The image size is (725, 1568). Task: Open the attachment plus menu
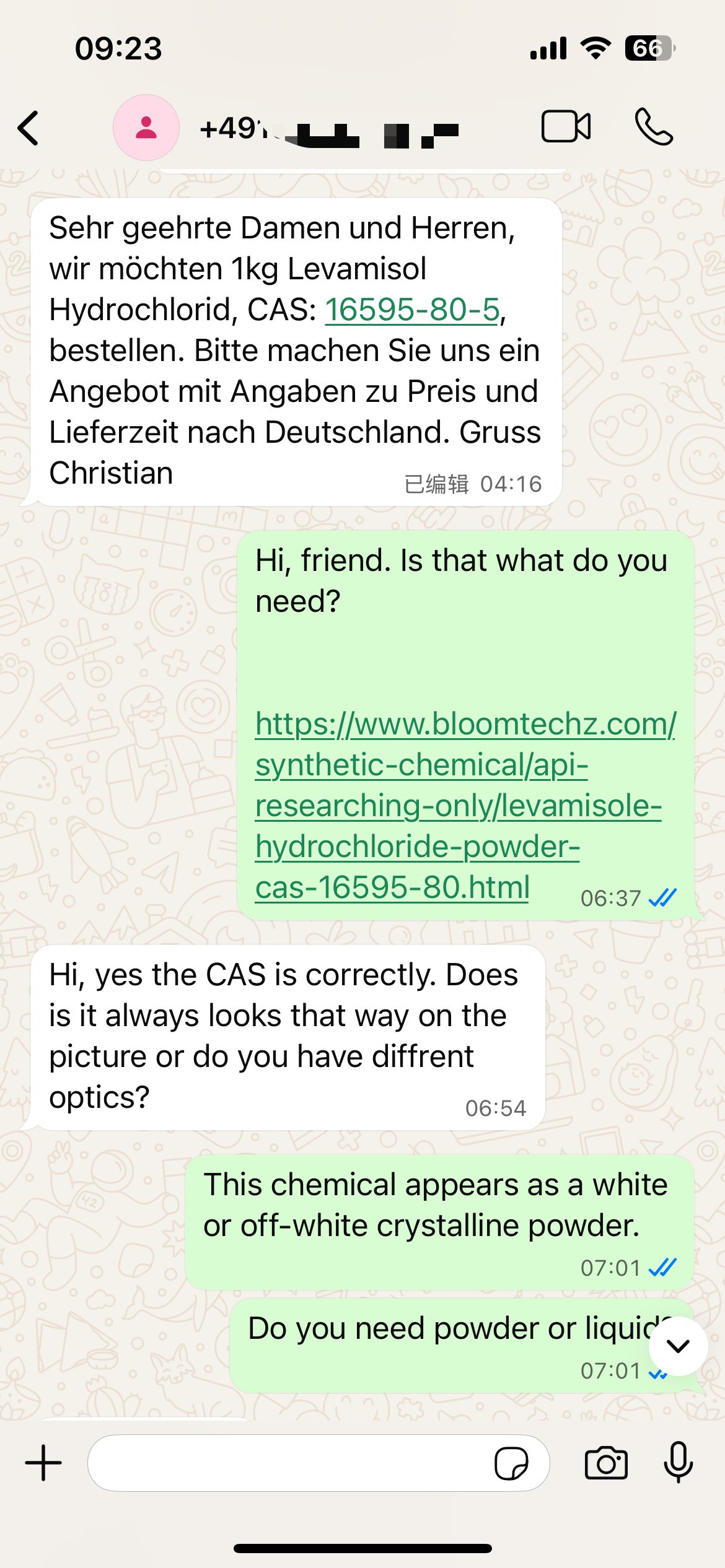point(43,1463)
